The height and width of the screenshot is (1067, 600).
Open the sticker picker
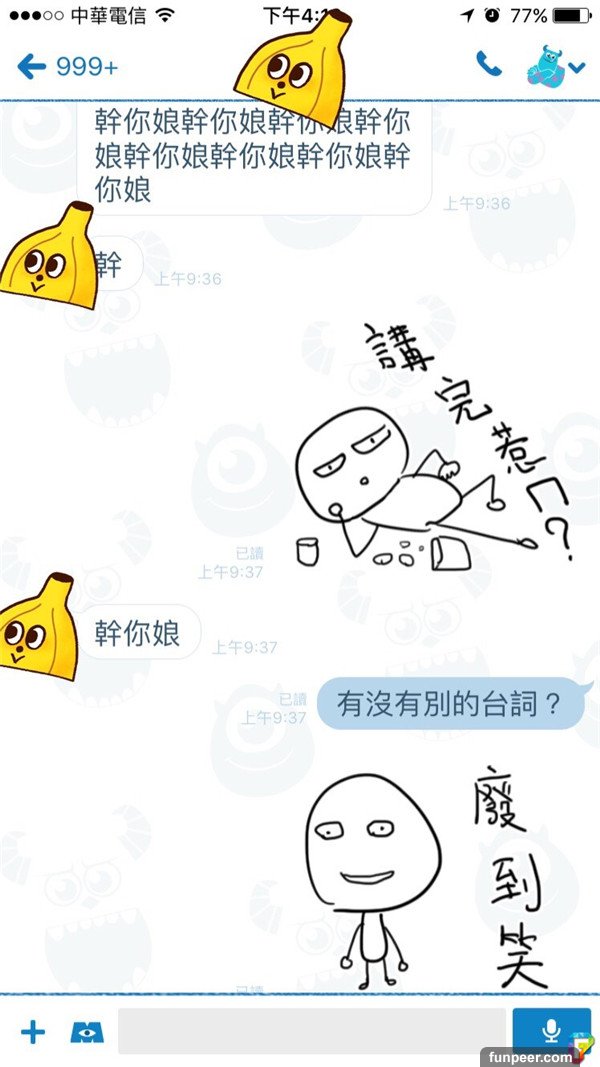tap(87, 1032)
